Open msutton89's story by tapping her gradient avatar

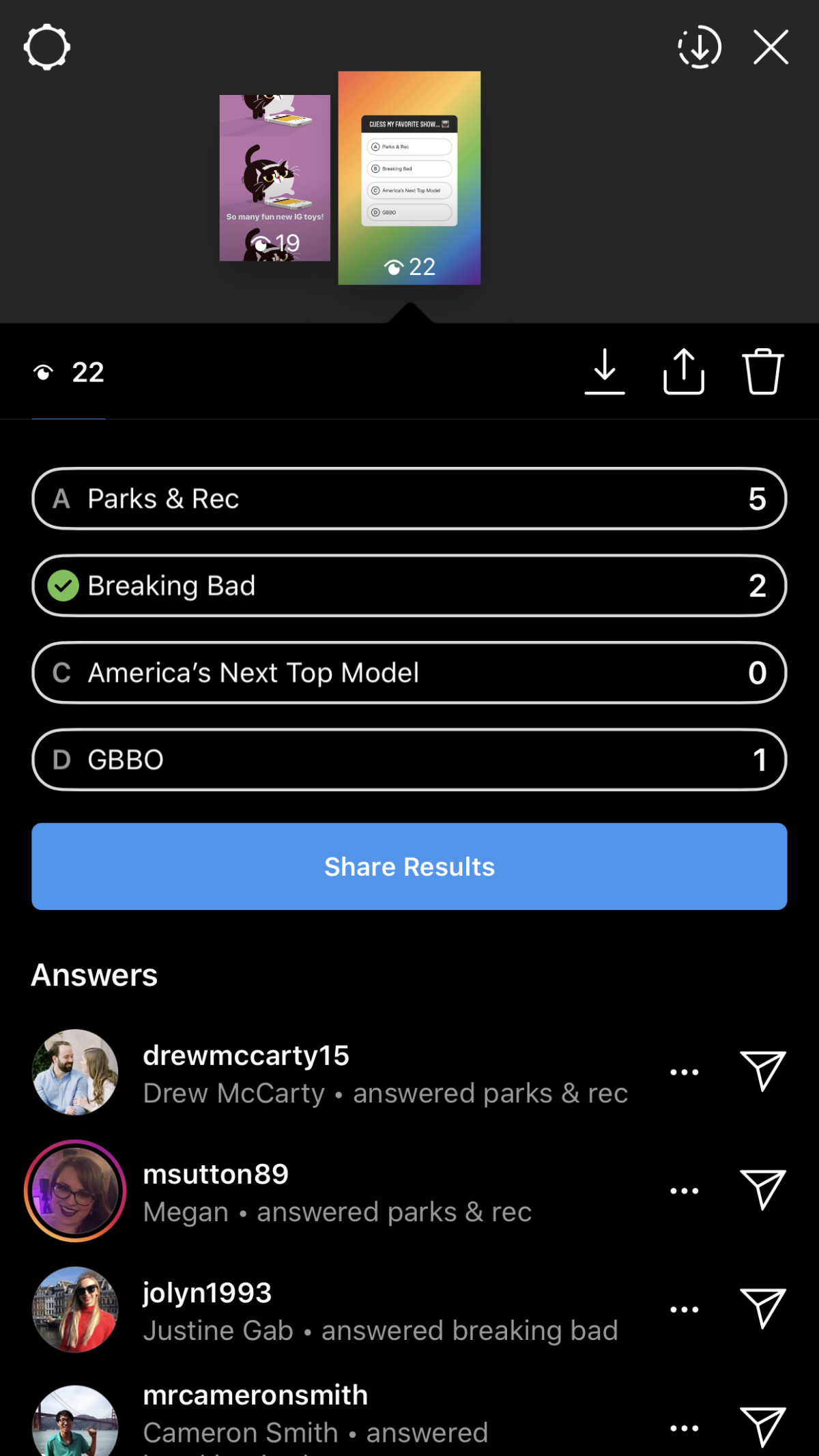pyautogui.click(x=75, y=1191)
